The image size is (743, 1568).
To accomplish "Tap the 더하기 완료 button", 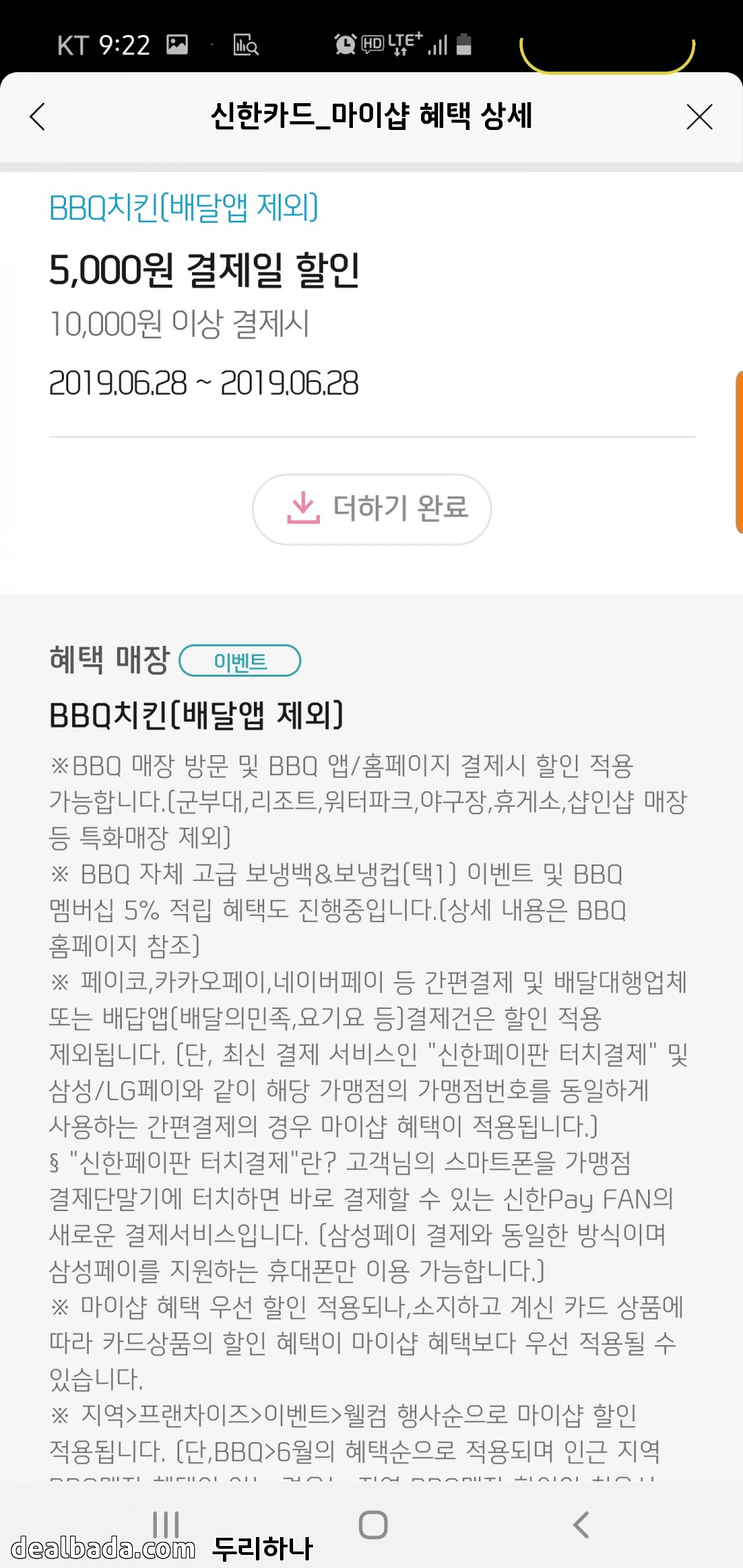I will pyautogui.click(x=371, y=509).
